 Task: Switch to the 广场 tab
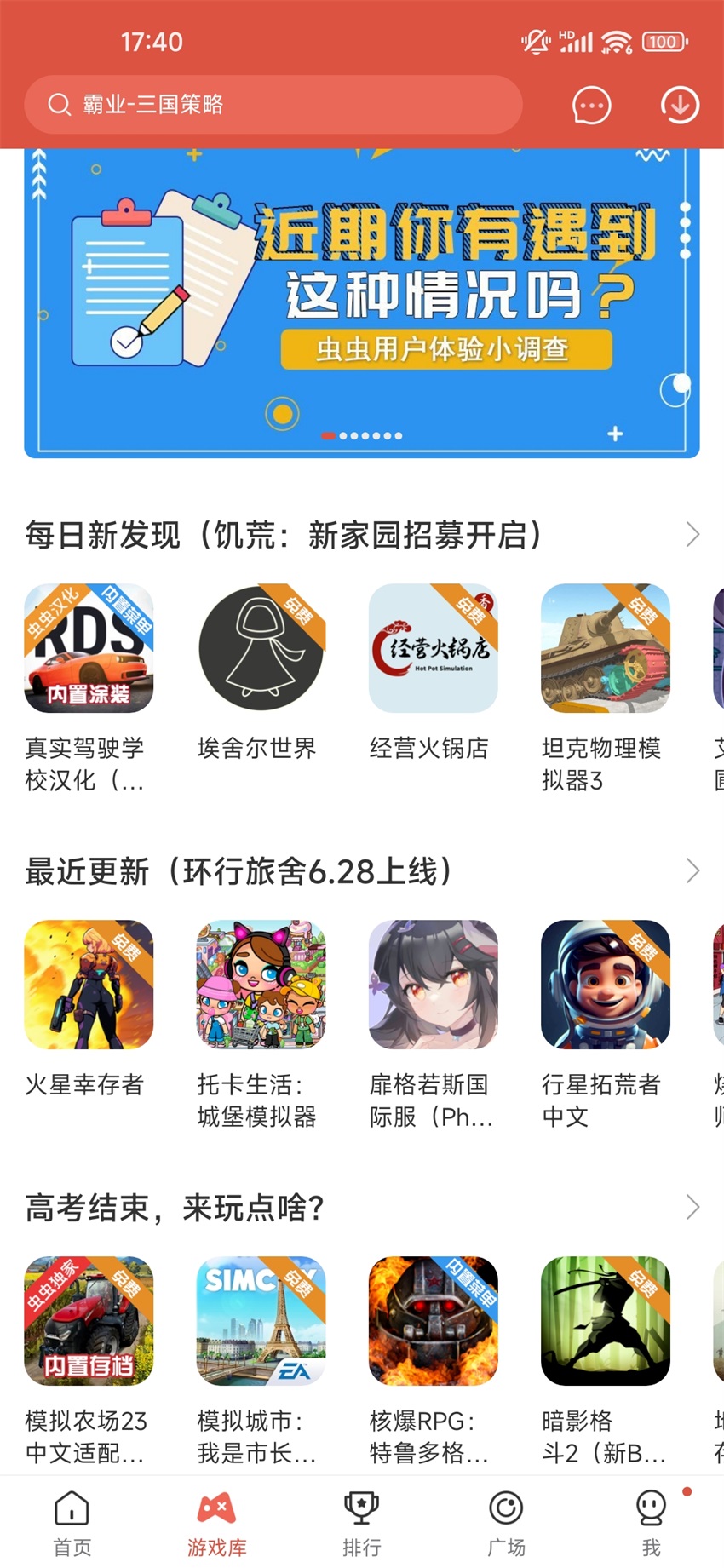point(506,1525)
